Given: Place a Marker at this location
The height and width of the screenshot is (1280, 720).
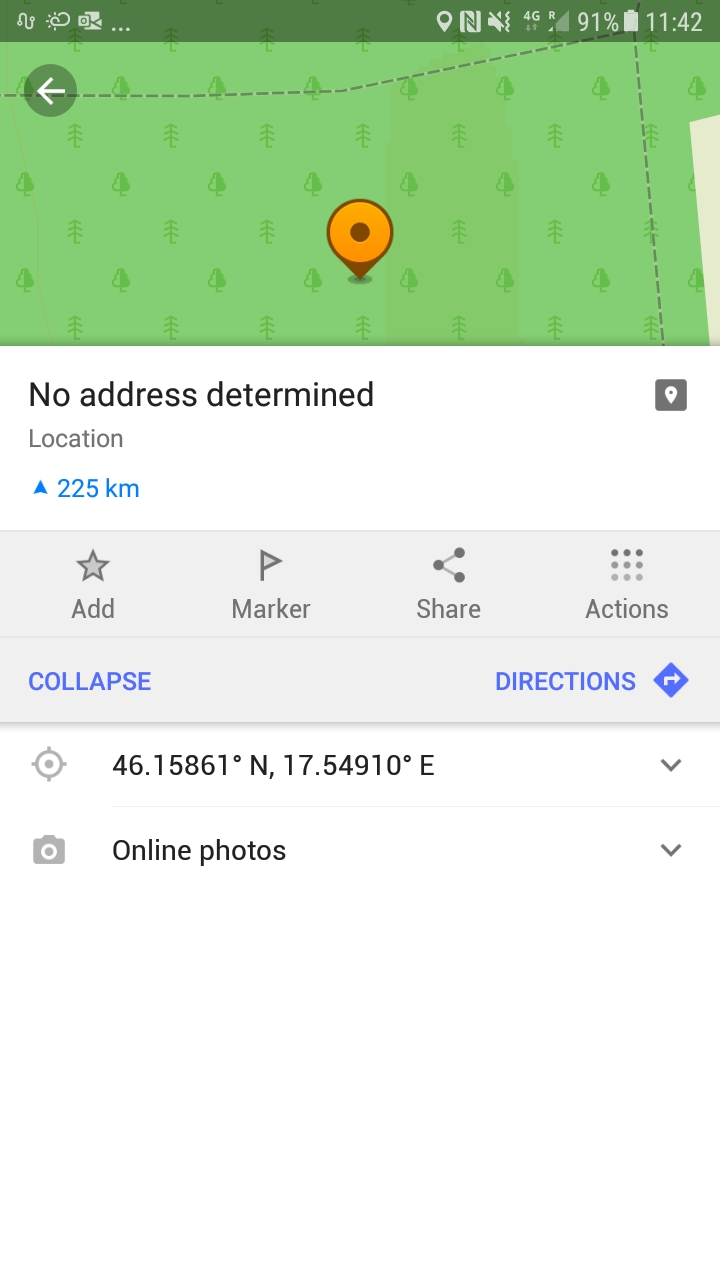Looking at the screenshot, I should (x=270, y=585).
